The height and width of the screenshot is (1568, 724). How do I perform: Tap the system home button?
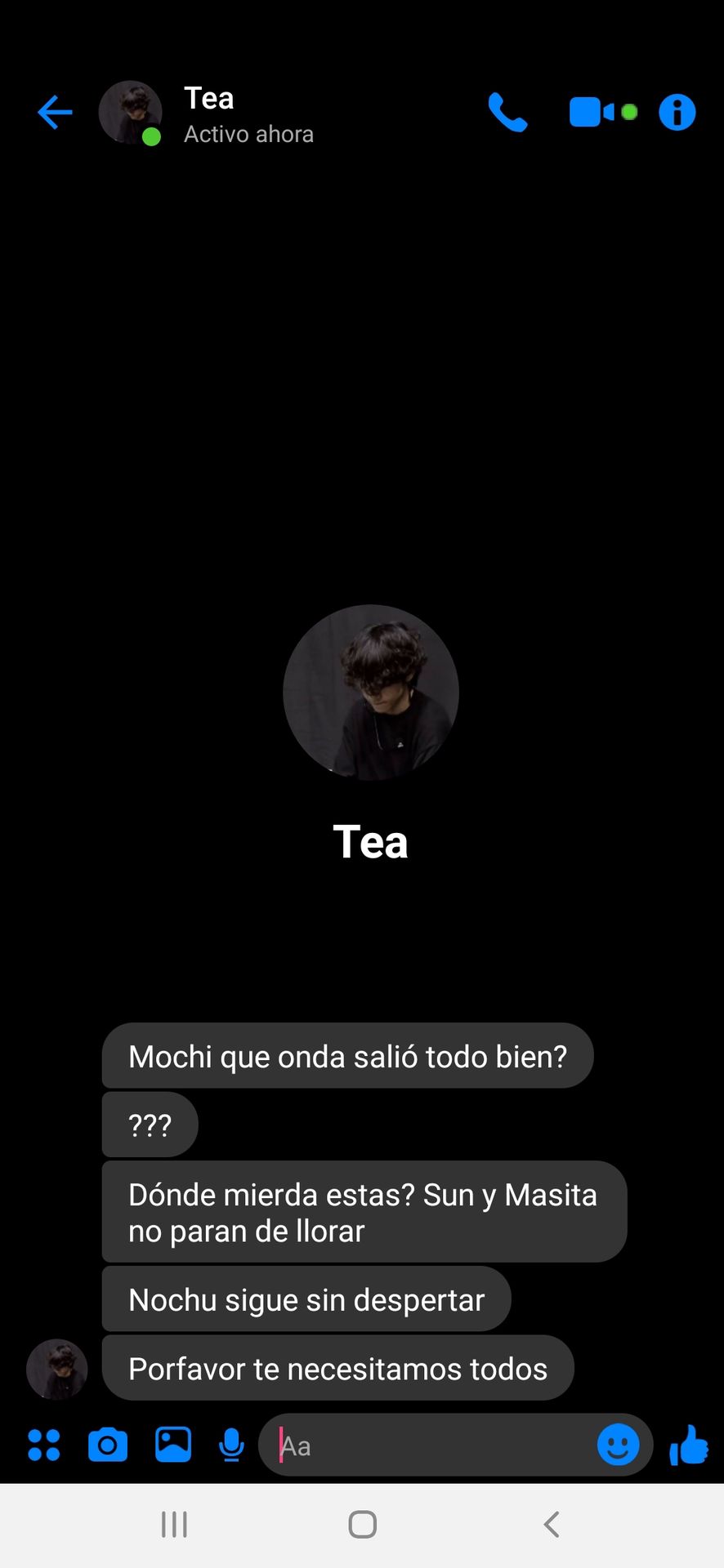(x=362, y=1524)
